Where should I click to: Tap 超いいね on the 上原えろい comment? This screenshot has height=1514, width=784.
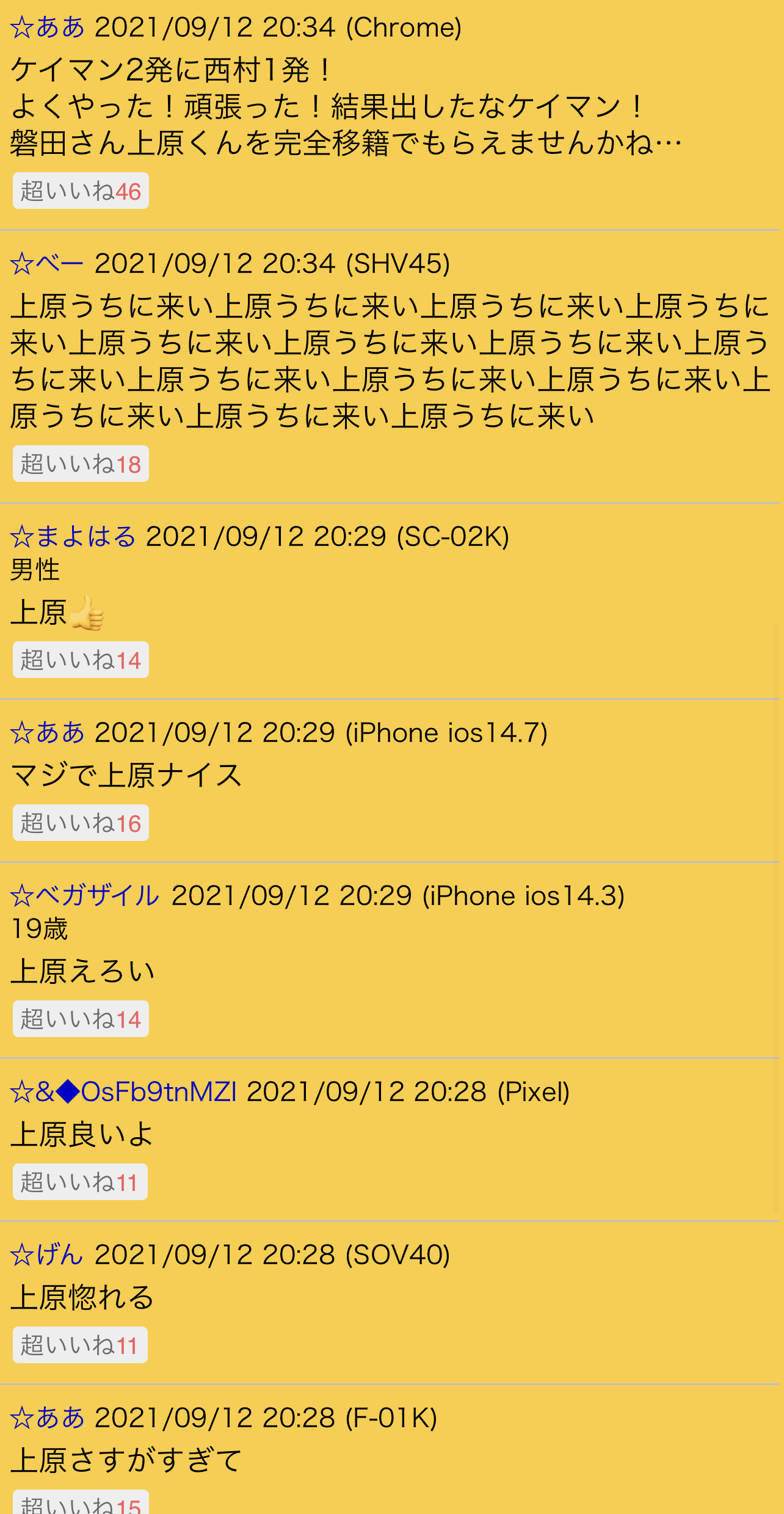[x=81, y=1019]
